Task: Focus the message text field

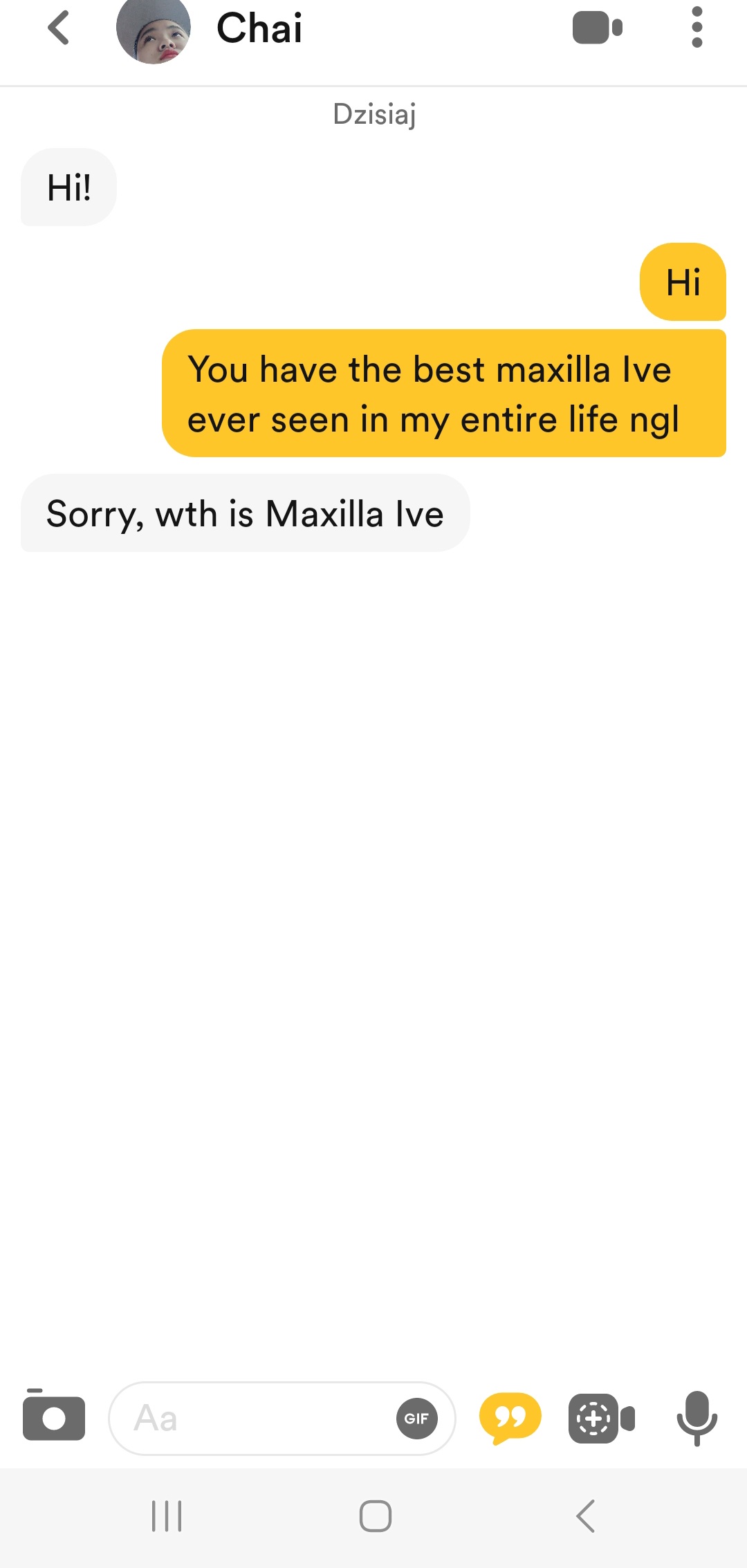Action: pos(256,1419)
